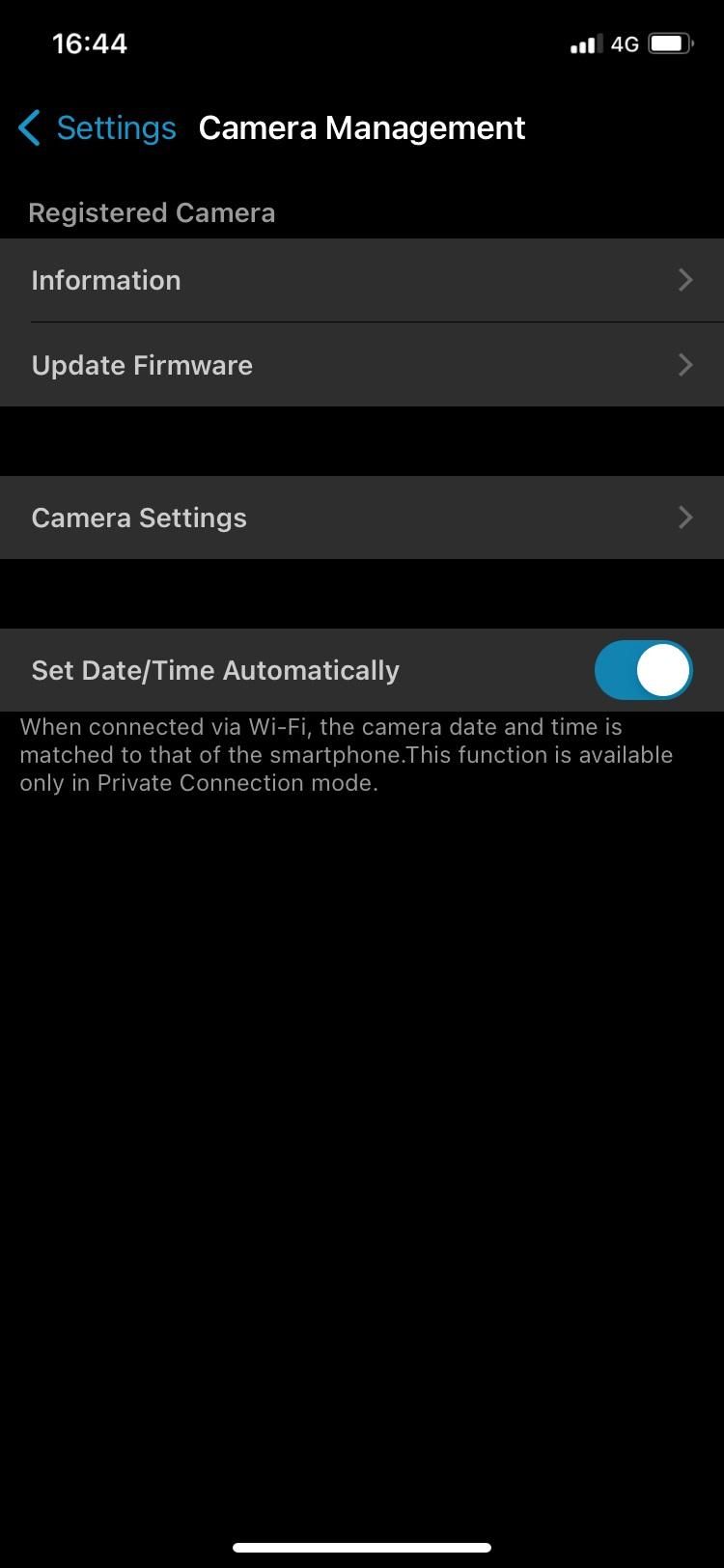
Task: Open Update Firmware
Action: 362,365
